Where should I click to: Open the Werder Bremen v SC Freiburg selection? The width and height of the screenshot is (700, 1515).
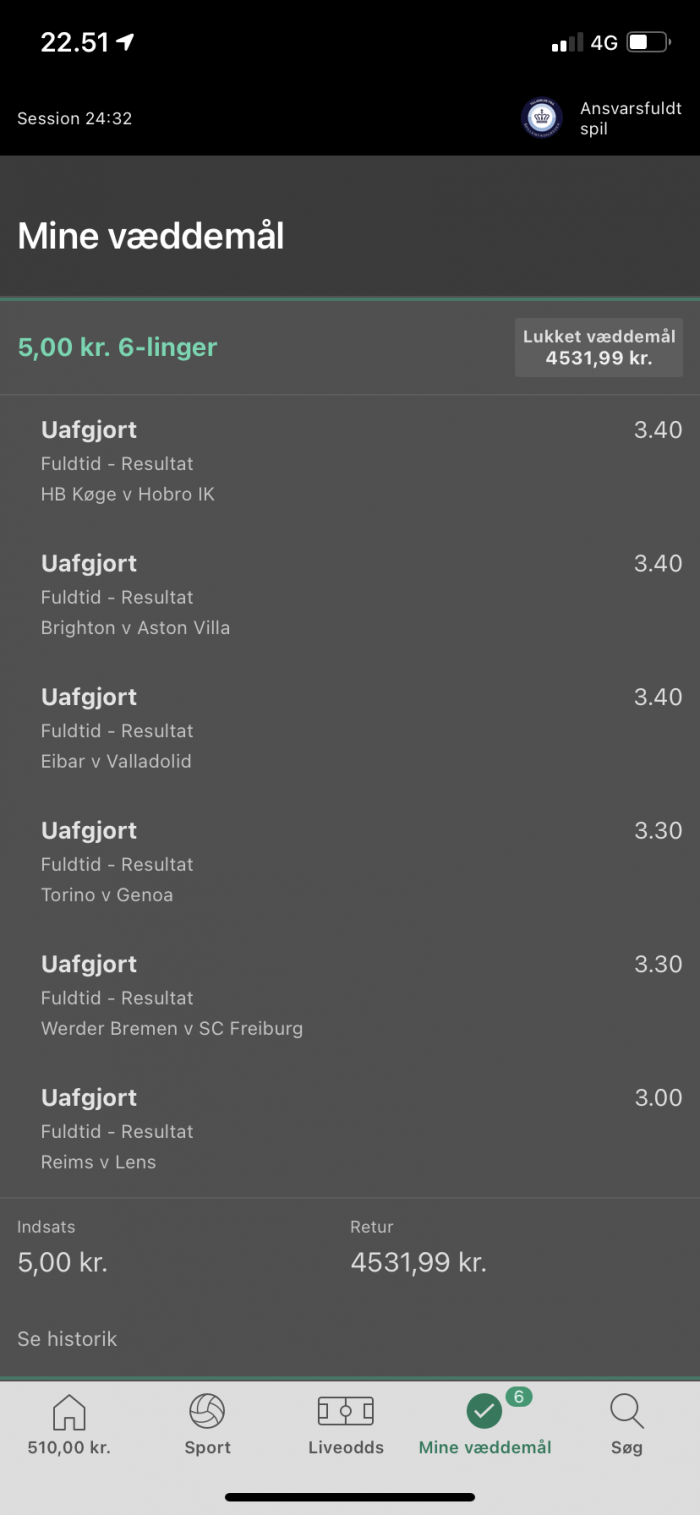click(350, 996)
